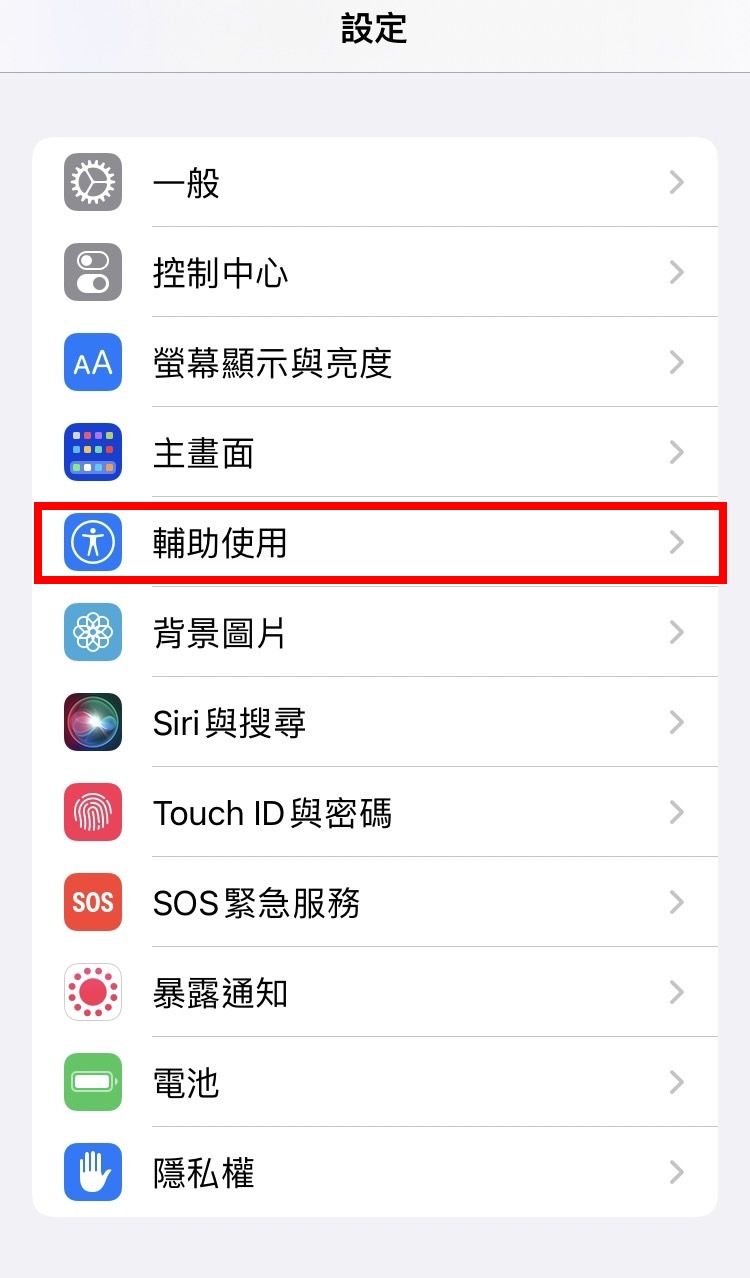The width and height of the screenshot is (750, 1278).
Task: Select the 暴露通知 row
Action: (375, 992)
